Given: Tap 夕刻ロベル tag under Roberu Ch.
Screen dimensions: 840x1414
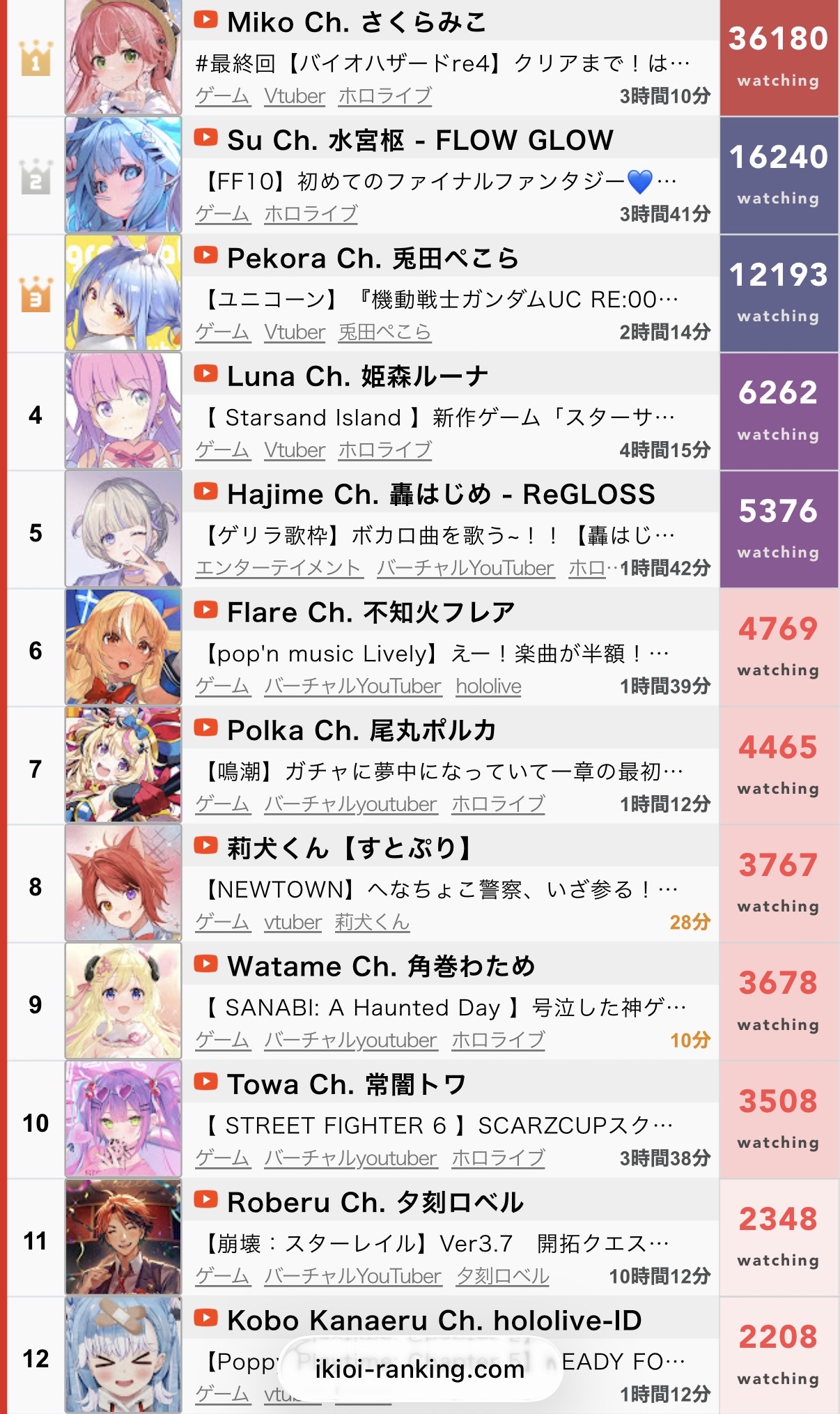Looking at the screenshot, I should tap(502, 1276).
